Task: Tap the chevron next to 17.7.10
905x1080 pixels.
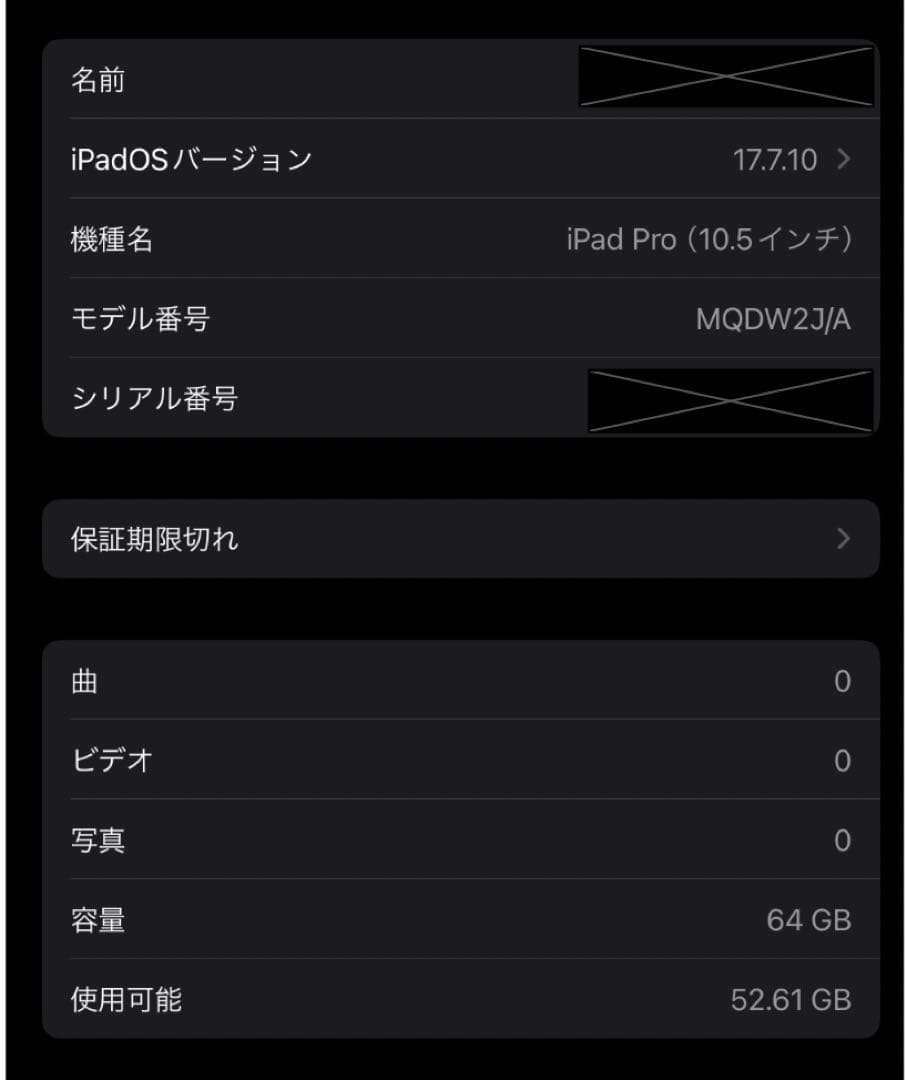Action: 843,159
